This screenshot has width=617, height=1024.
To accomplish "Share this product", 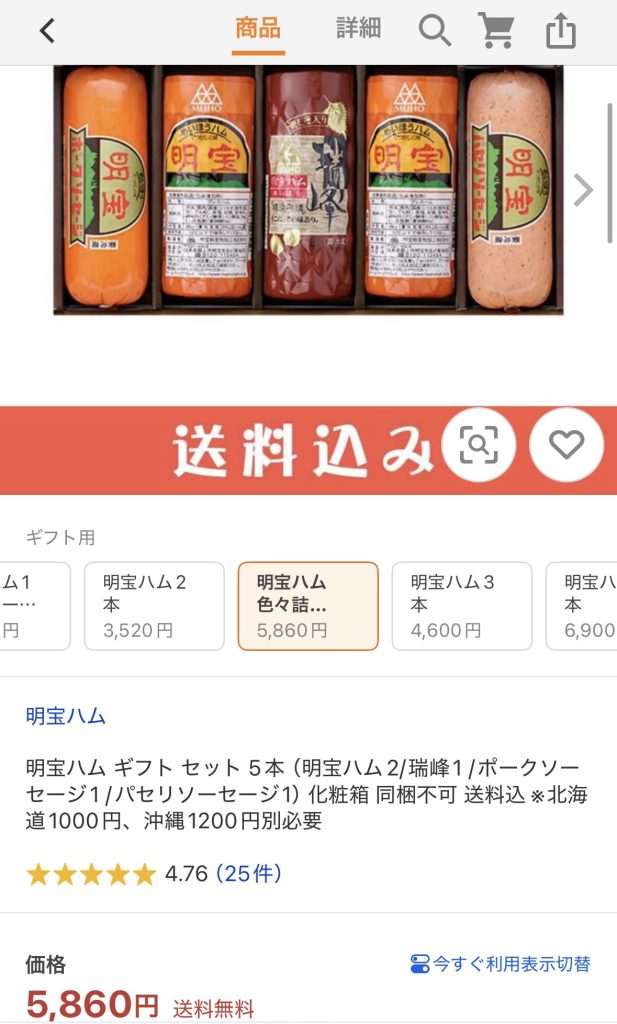I will point(561,31).
